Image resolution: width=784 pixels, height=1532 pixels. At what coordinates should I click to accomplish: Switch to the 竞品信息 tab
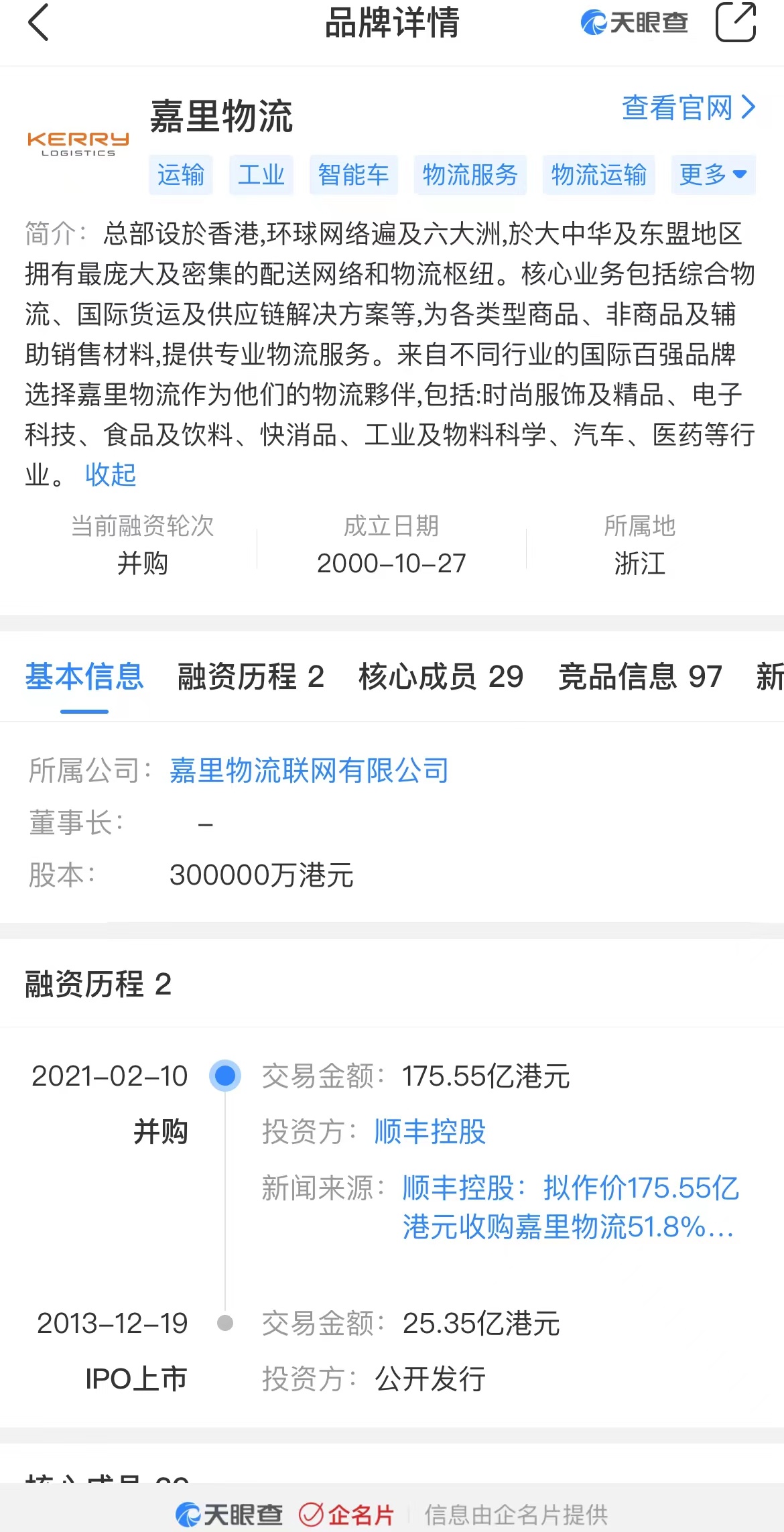640,676
